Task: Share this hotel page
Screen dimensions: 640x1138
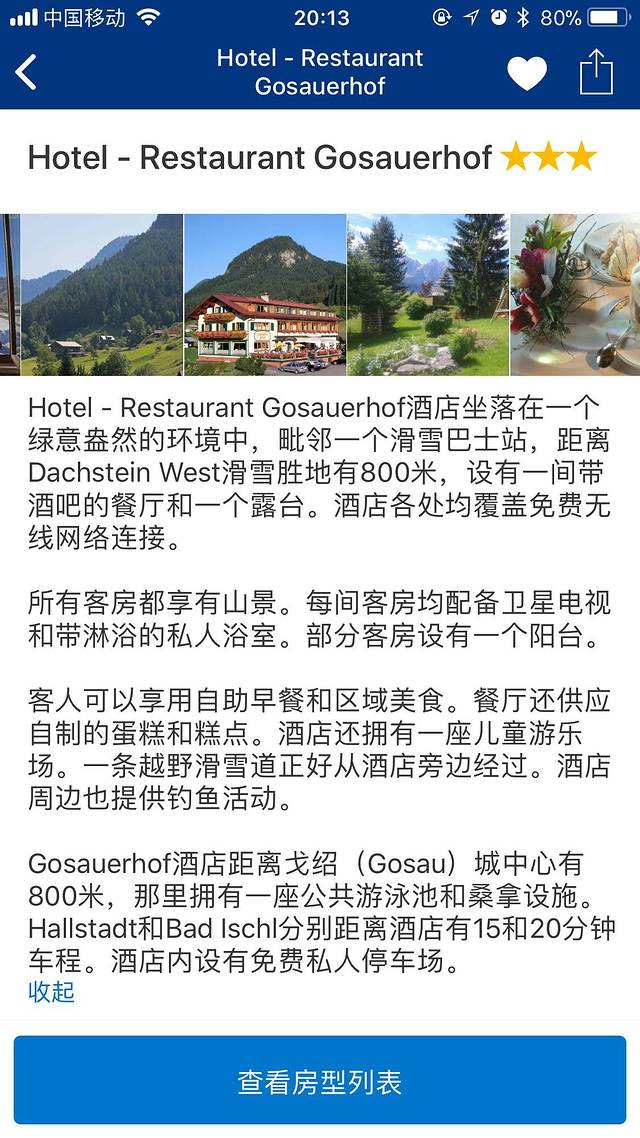Action: [x=596, y=72]
